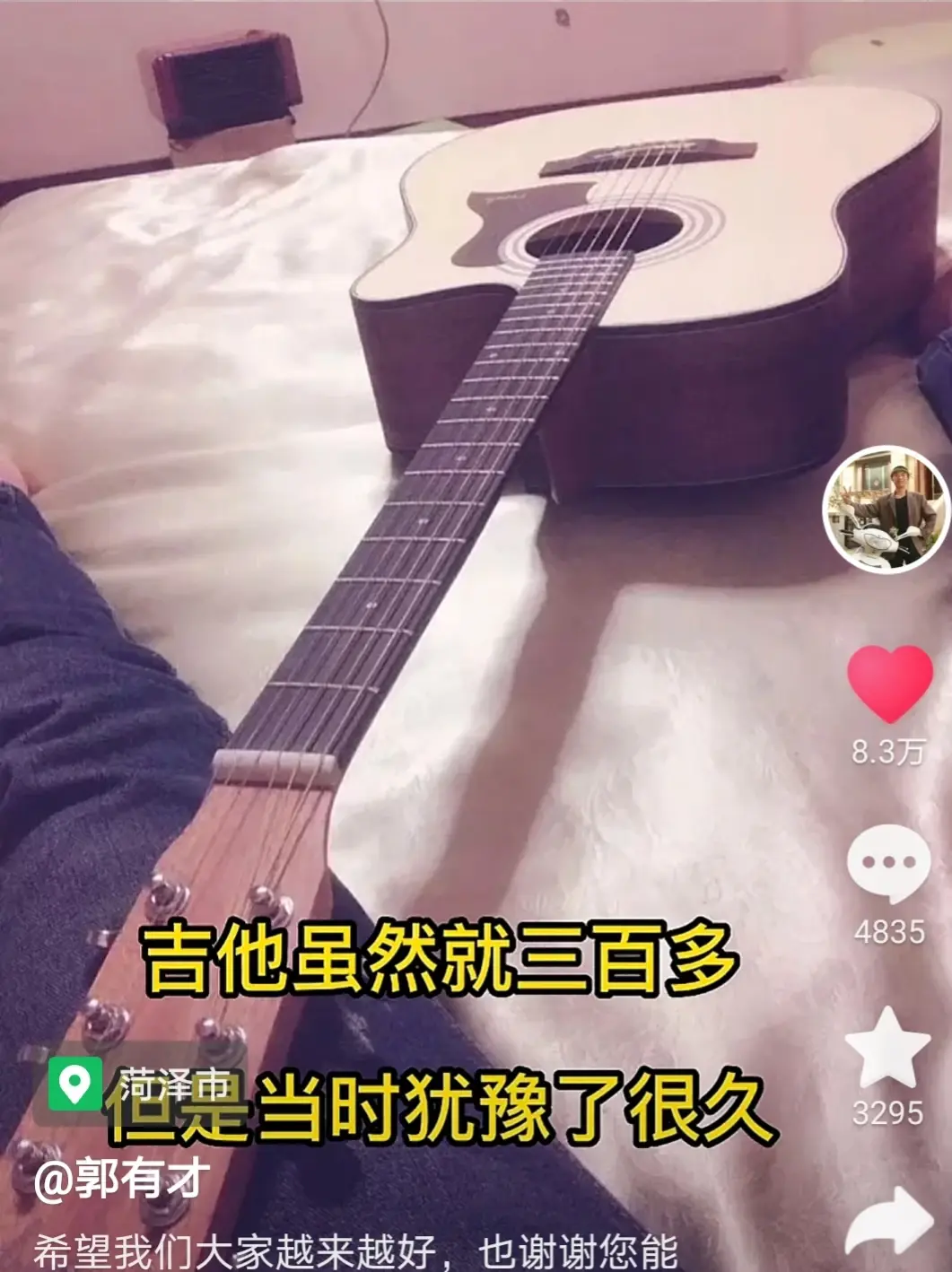This screenshot has height=1272, width=952.
Task: Open the creator's profile avatar
Action: 886,510
